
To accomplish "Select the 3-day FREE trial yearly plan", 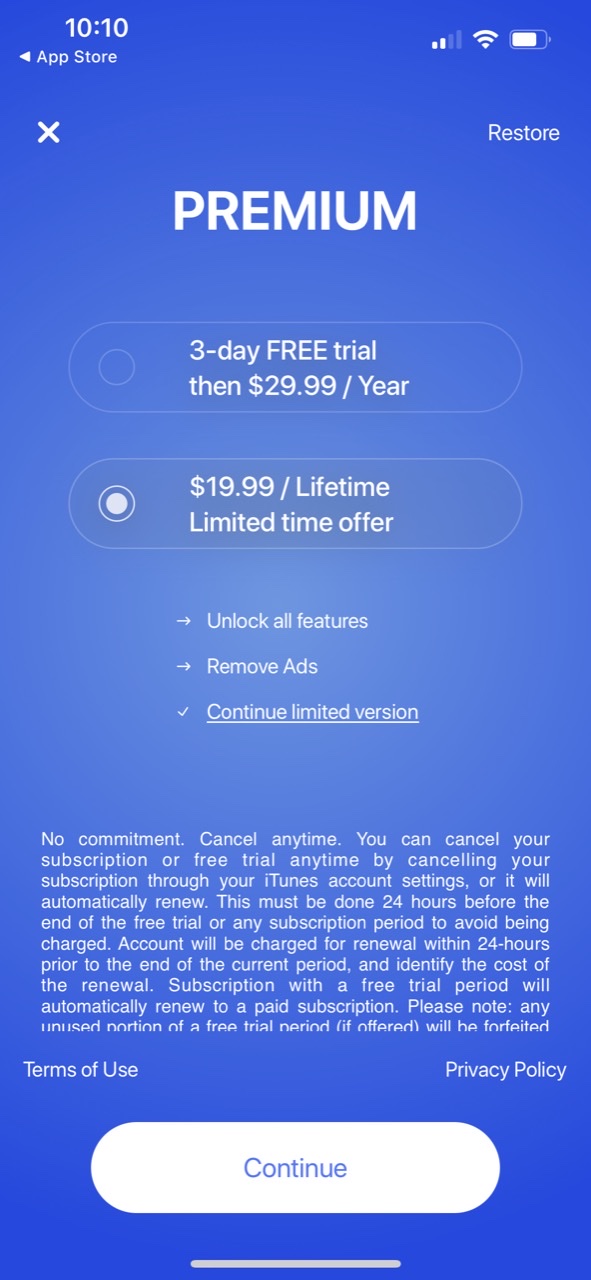I will pyautogui.click(x=295, y=367).
